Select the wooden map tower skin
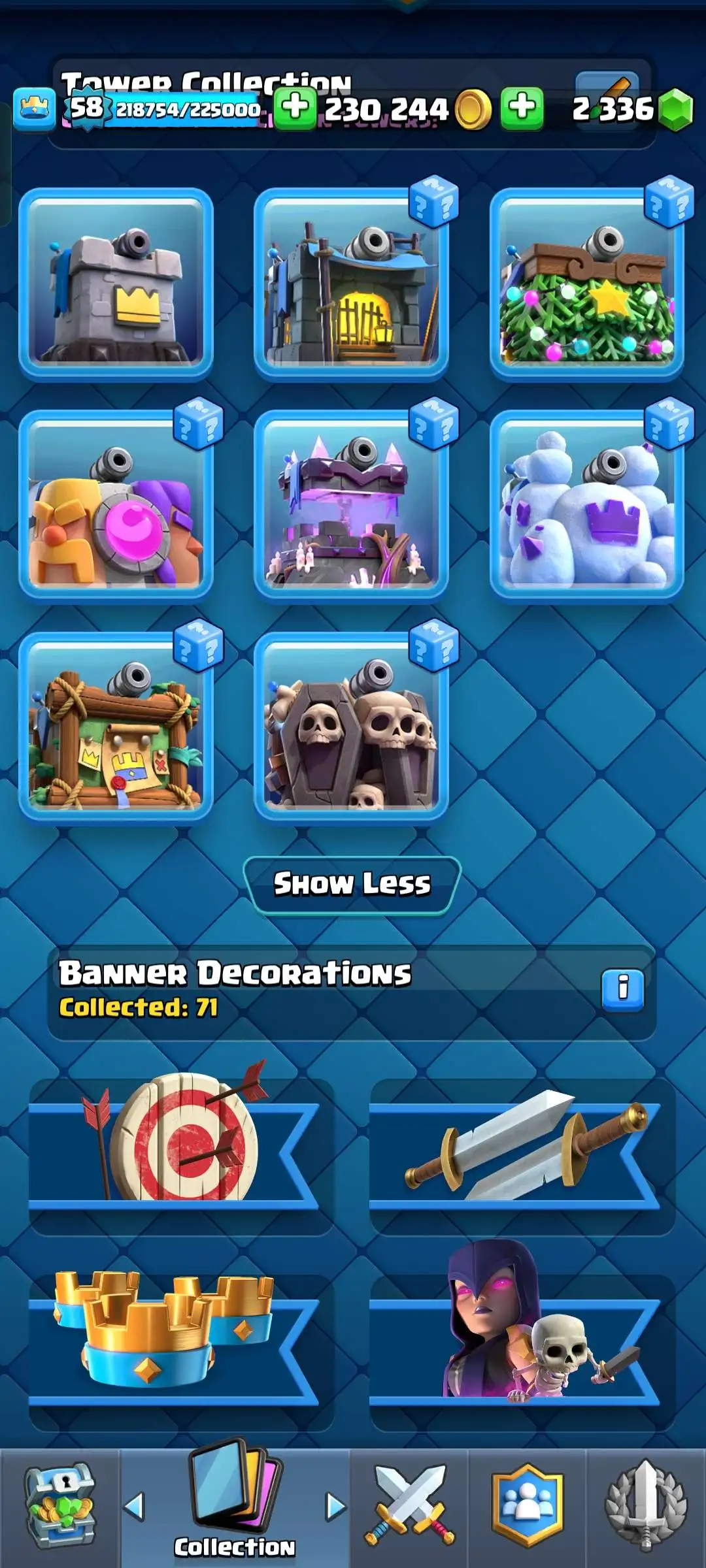706x1568 pixels. click(116, 727)
